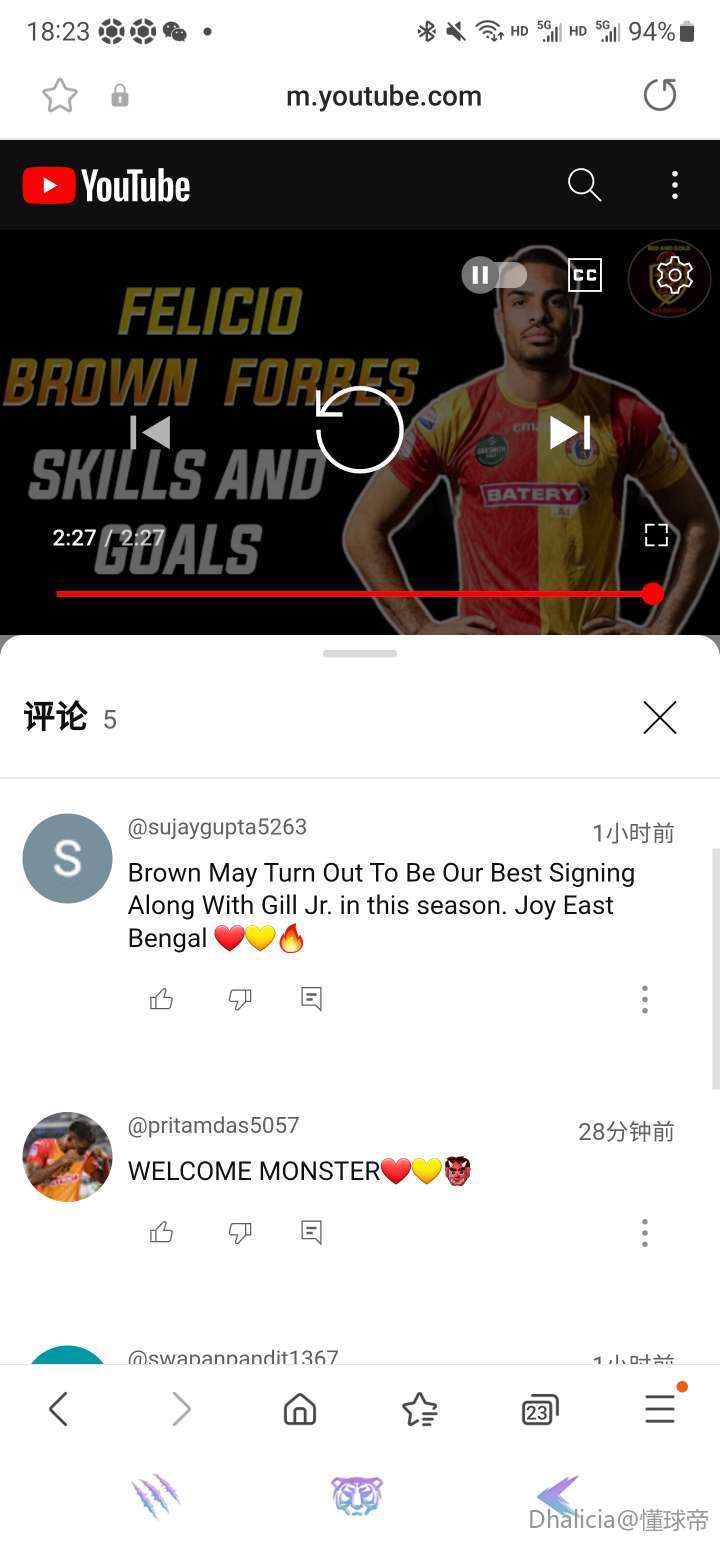The width and height of the screenshot is (720, 1544).
Task: Reload the page from address bar
Action: click(660, 96)
